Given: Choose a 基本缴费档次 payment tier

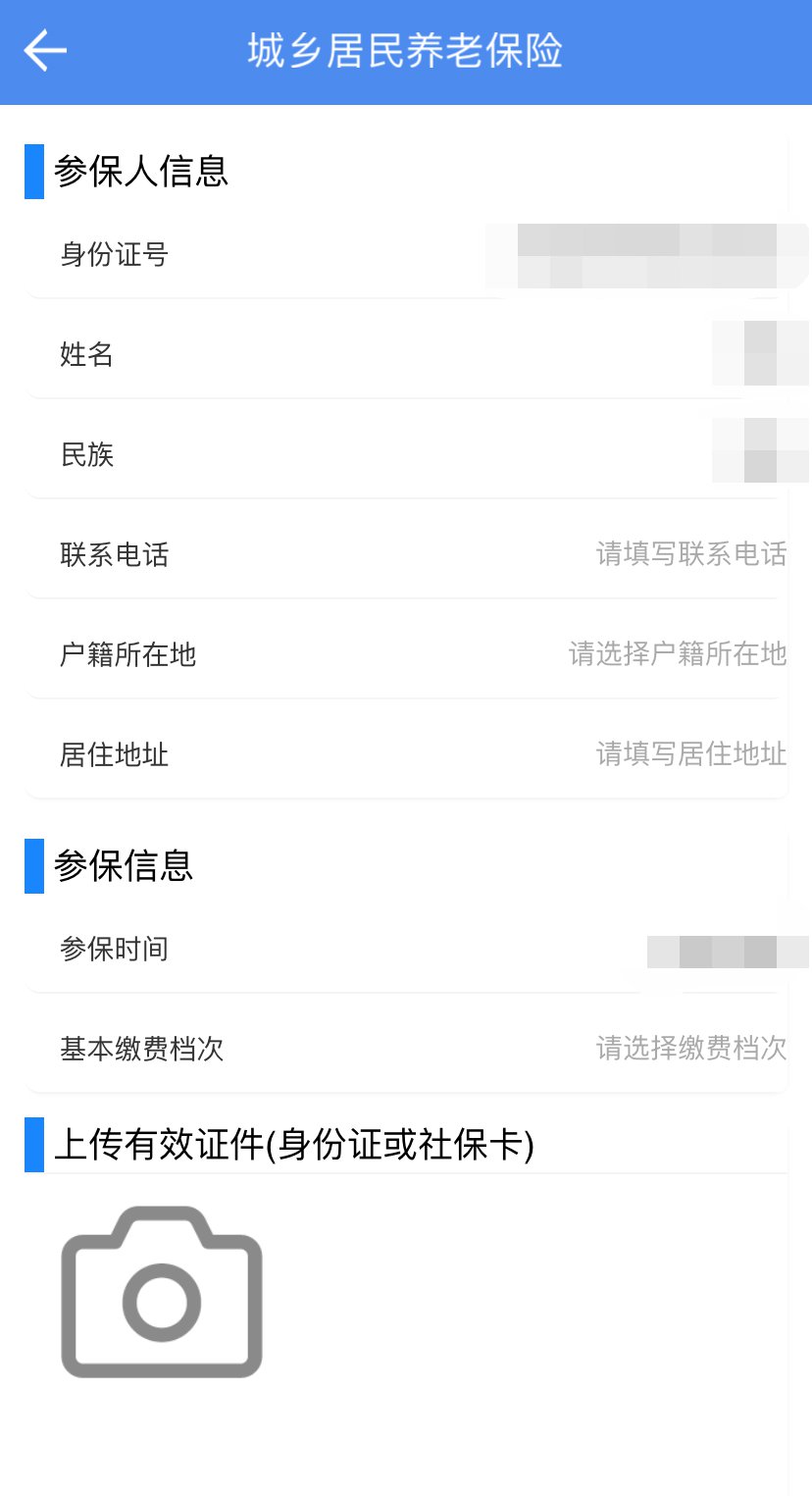Looking at the screenshot, I should (x=690, y=1049).
